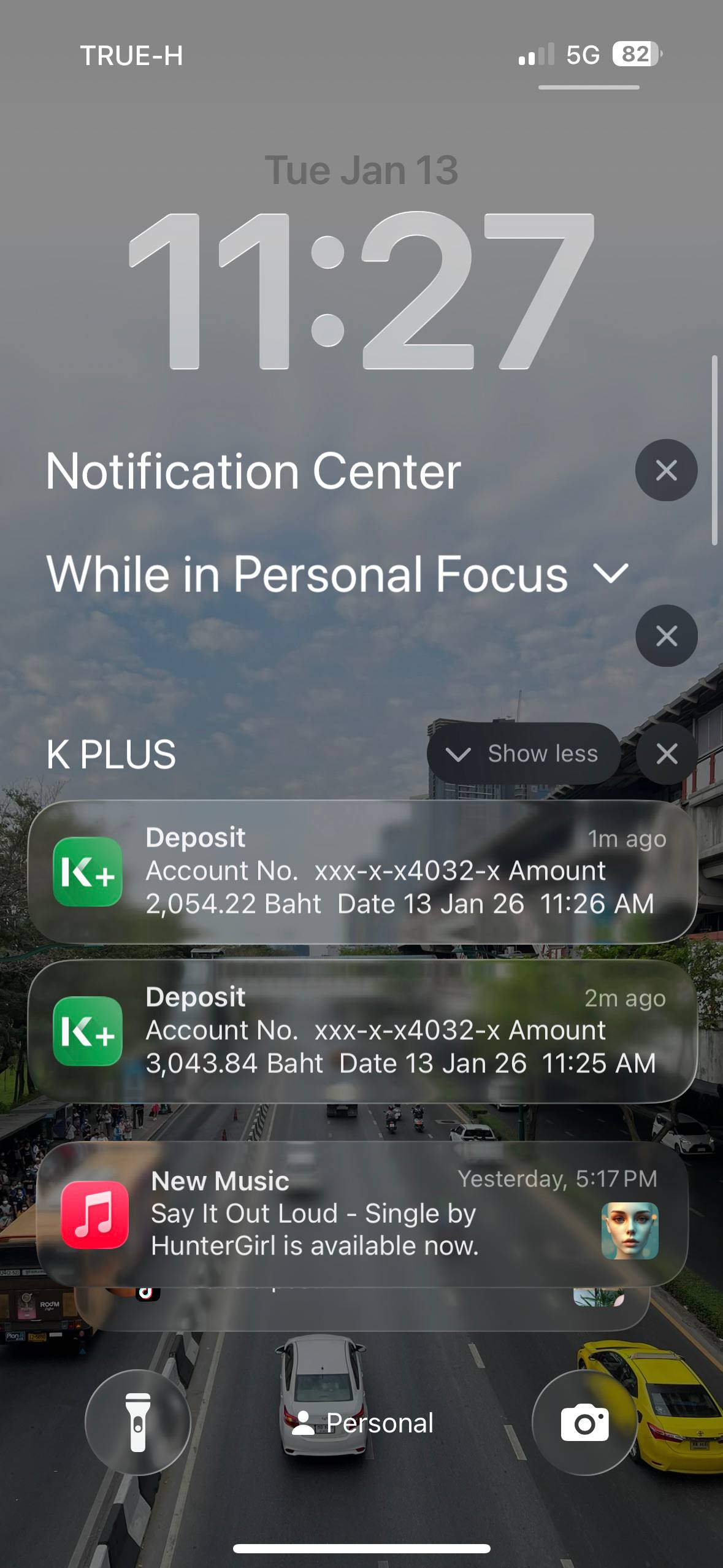Screen dimensions: 723x1568
Task: Clear the K PLUS notification group
Action: click(x=667, y=753)
